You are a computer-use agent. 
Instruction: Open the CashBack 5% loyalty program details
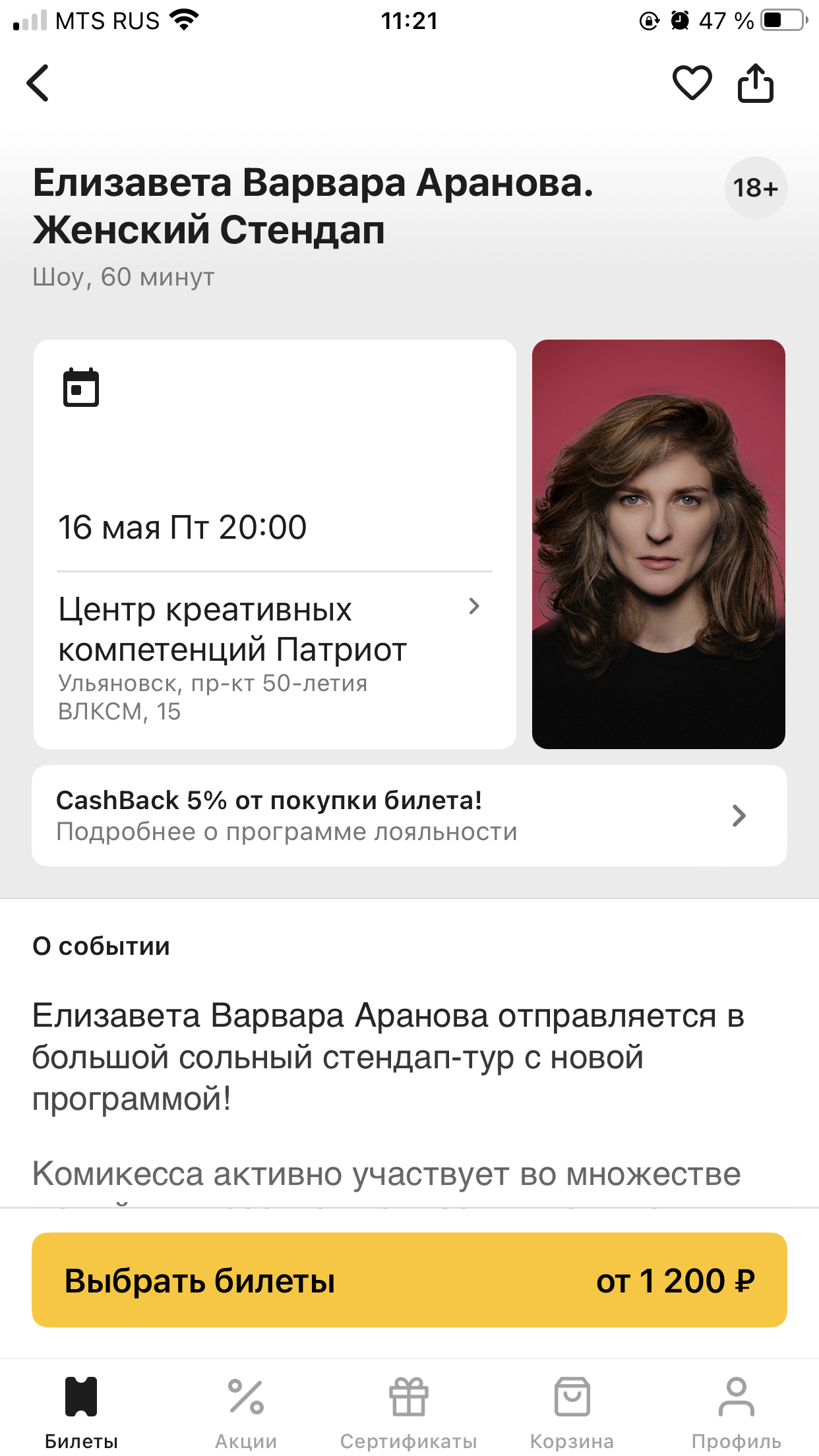(409, 816)
